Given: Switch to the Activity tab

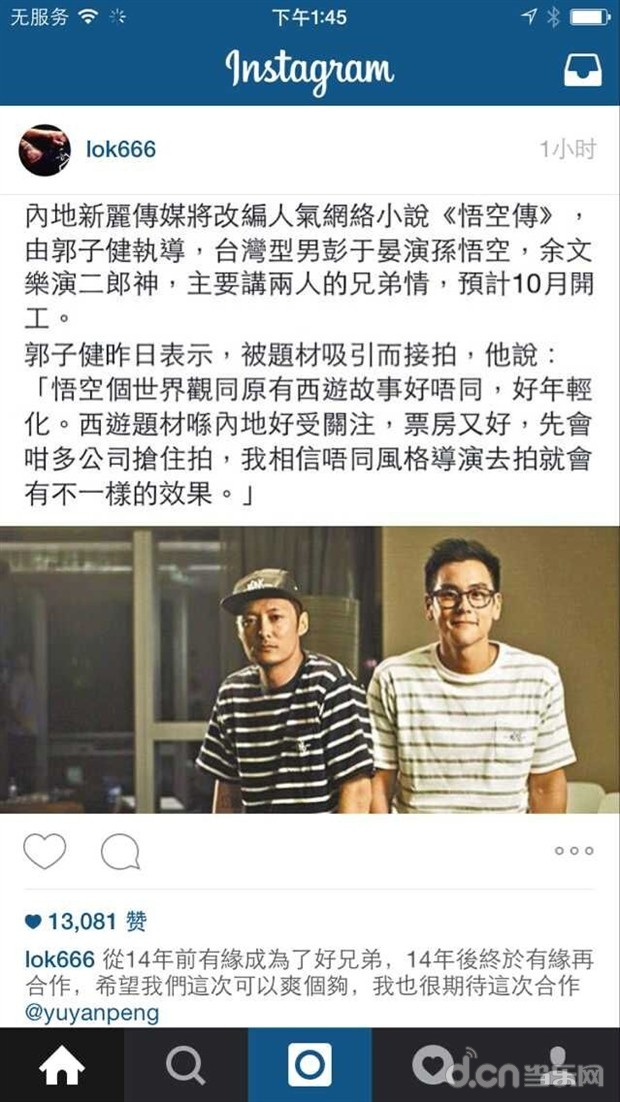Looking at the screenshot, I should click(x=434, y=1066).
